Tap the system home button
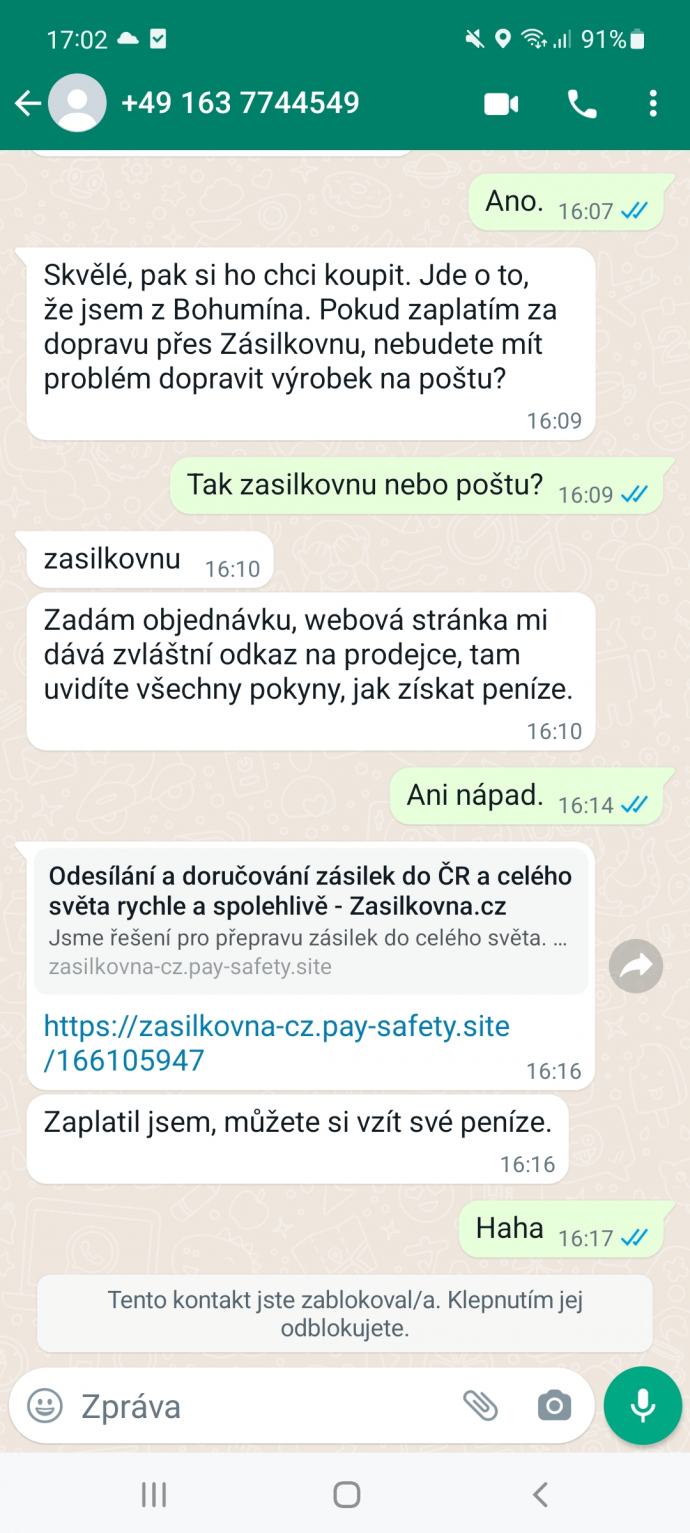 346,1495
